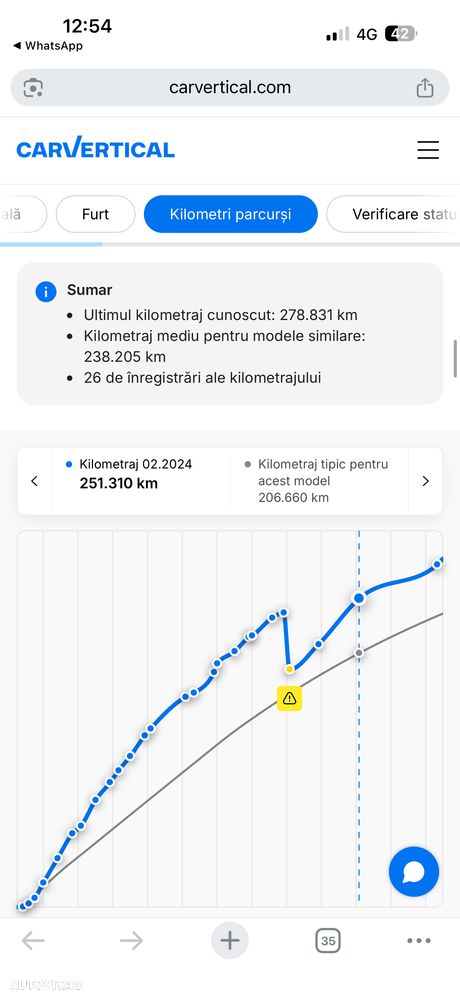Show the next mileage record with the right arrow
Screen dimensions: 460x999
coord(426,482)
